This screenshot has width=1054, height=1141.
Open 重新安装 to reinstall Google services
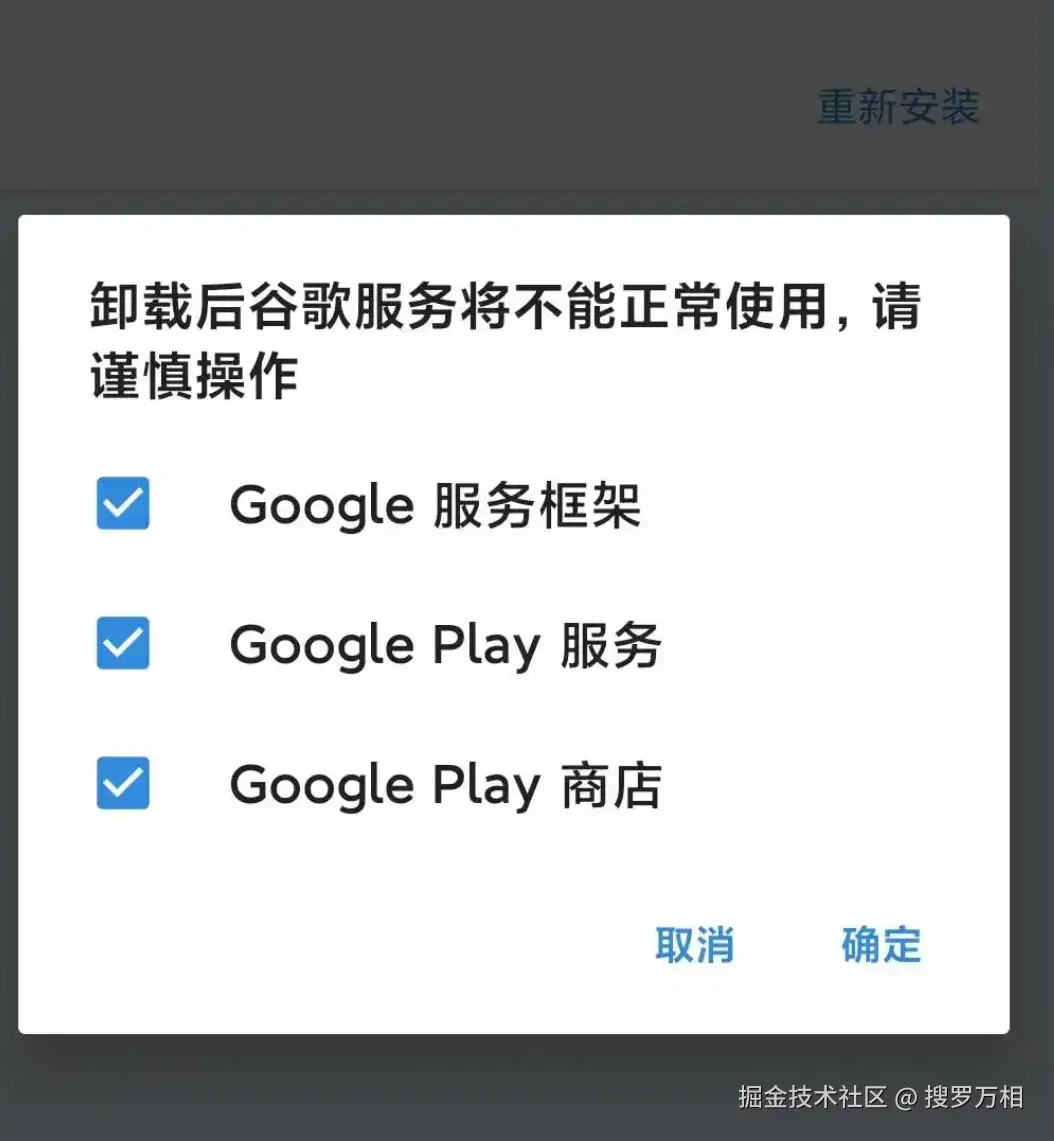899,110
